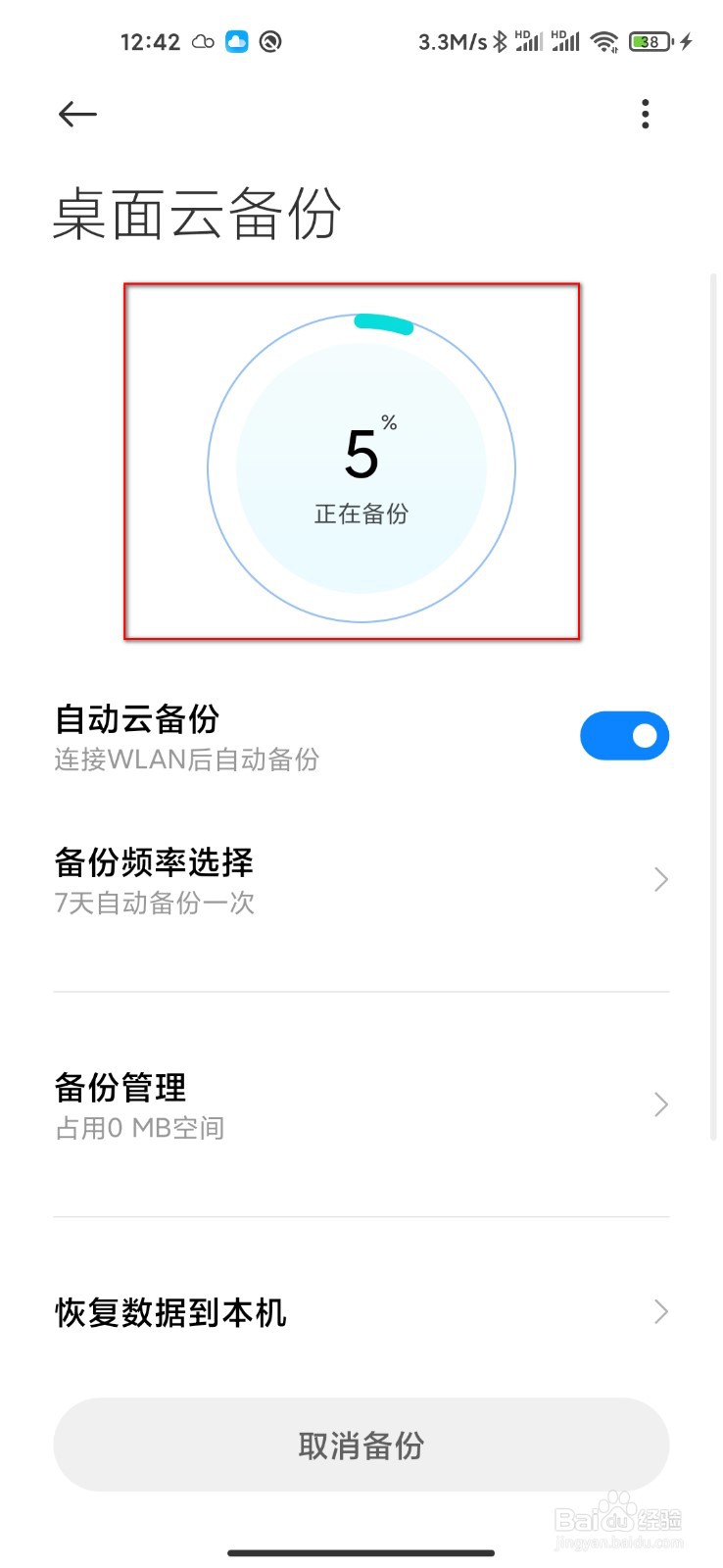
Task: Click the circular recorder icon in status bar
Action: (x=269, y=41)
